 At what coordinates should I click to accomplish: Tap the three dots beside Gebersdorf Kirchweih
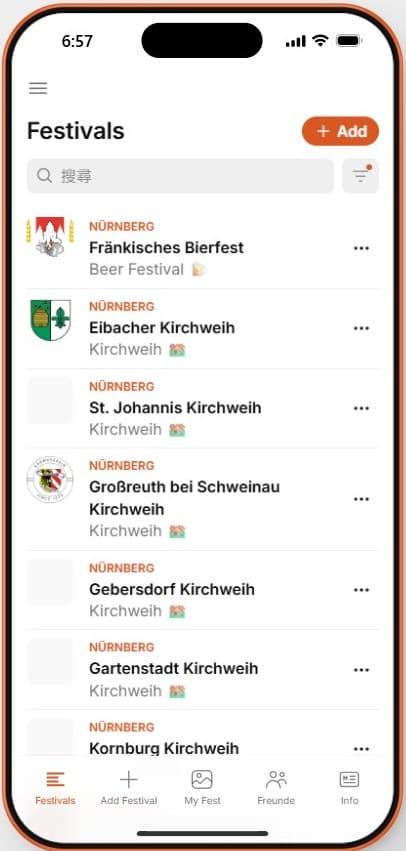(x=361, y=590)
